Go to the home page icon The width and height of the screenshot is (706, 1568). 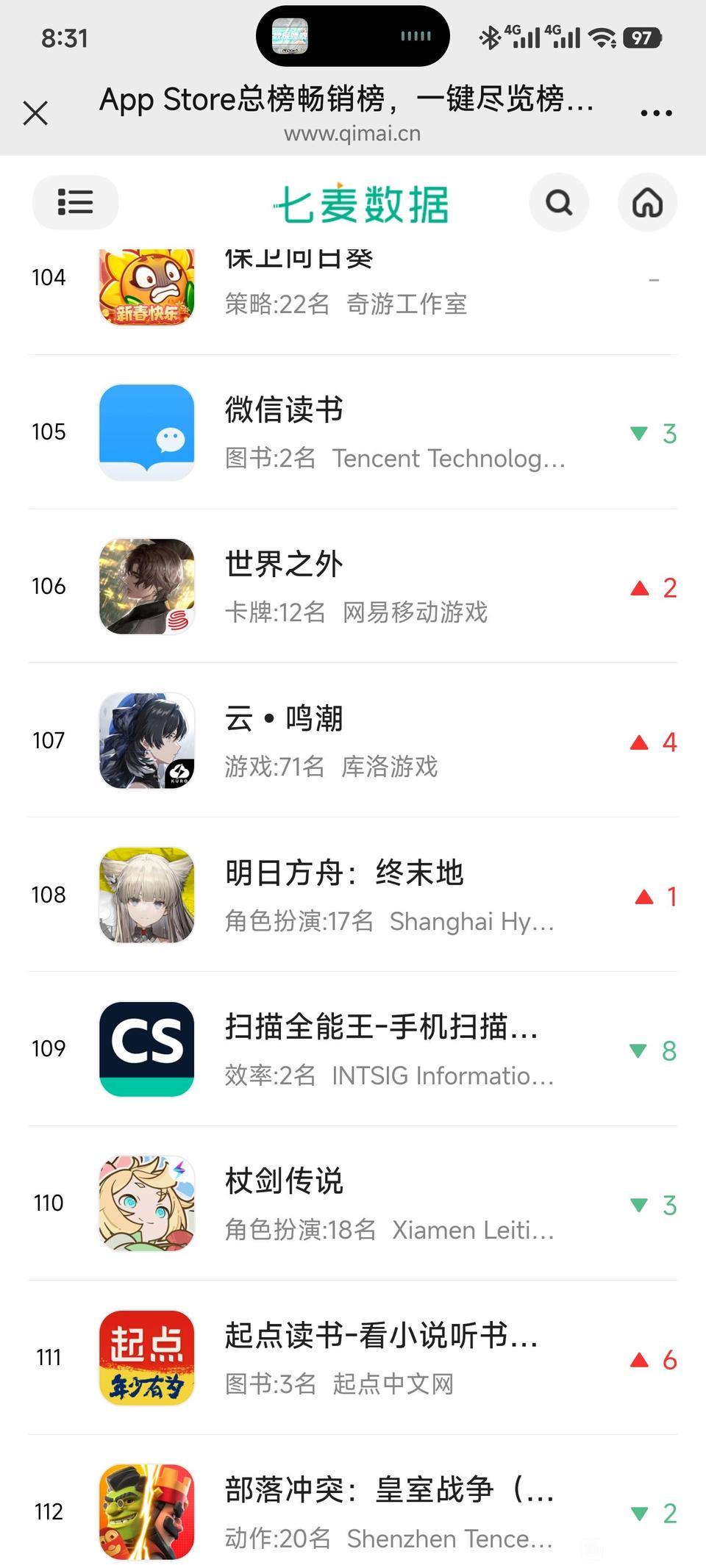(647, 202)
